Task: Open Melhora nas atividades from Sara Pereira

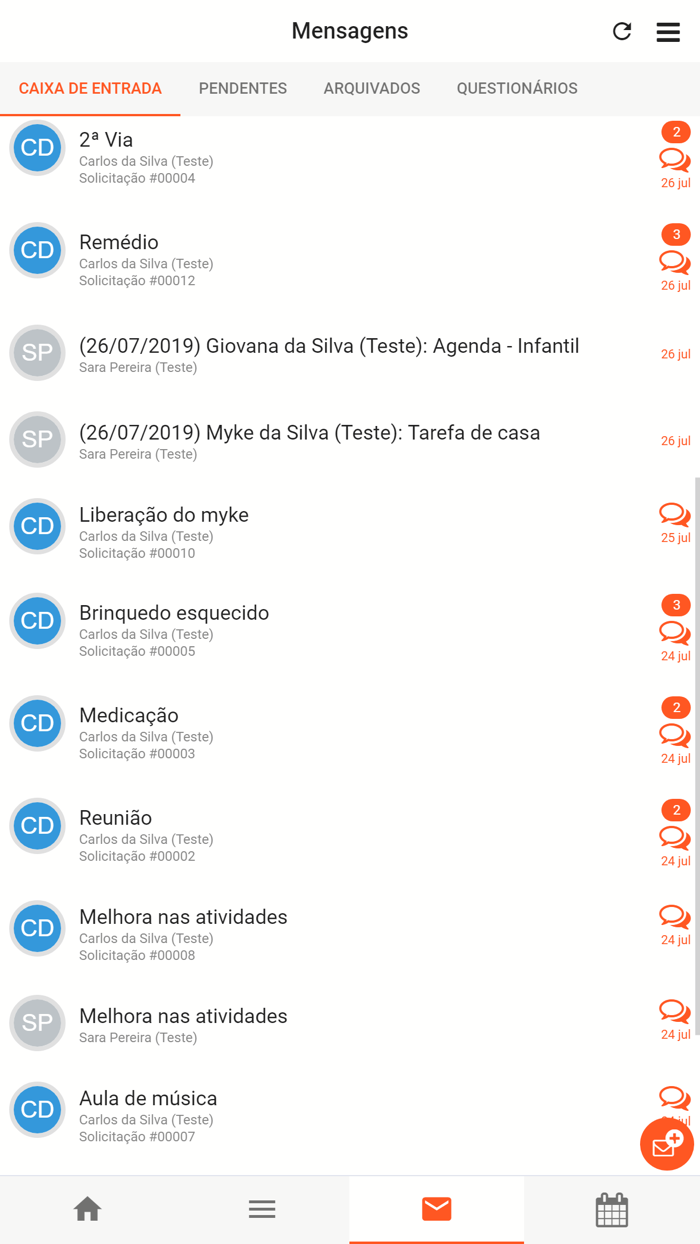Action: point(350,1024)
